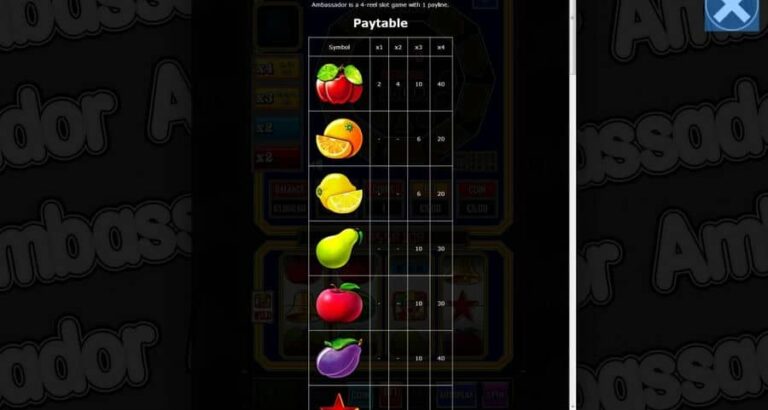Close the paytable overlay
The height and width of the screenshot is (410, 768).
(x=731, y=12)
